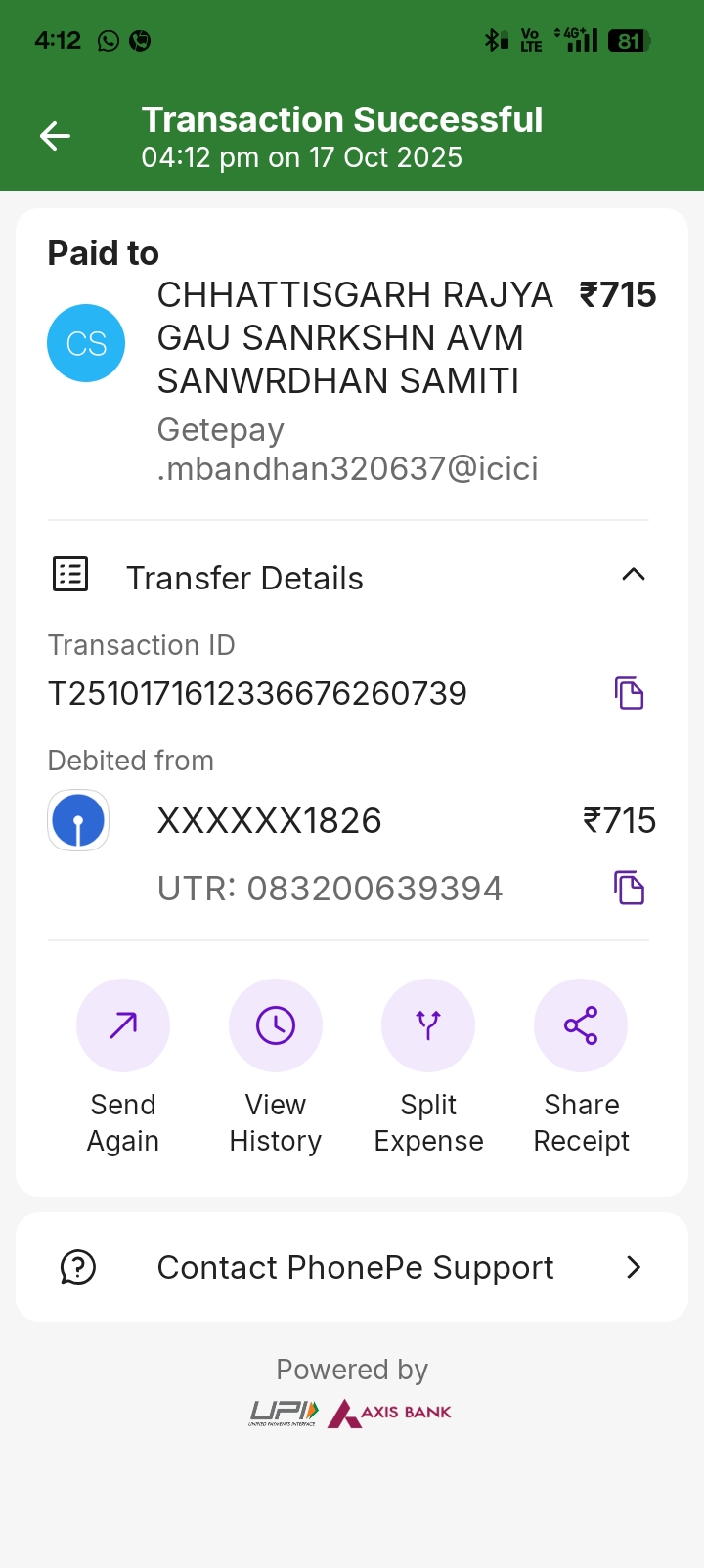Open Contact PhonePe Support

coord(352,1267)
